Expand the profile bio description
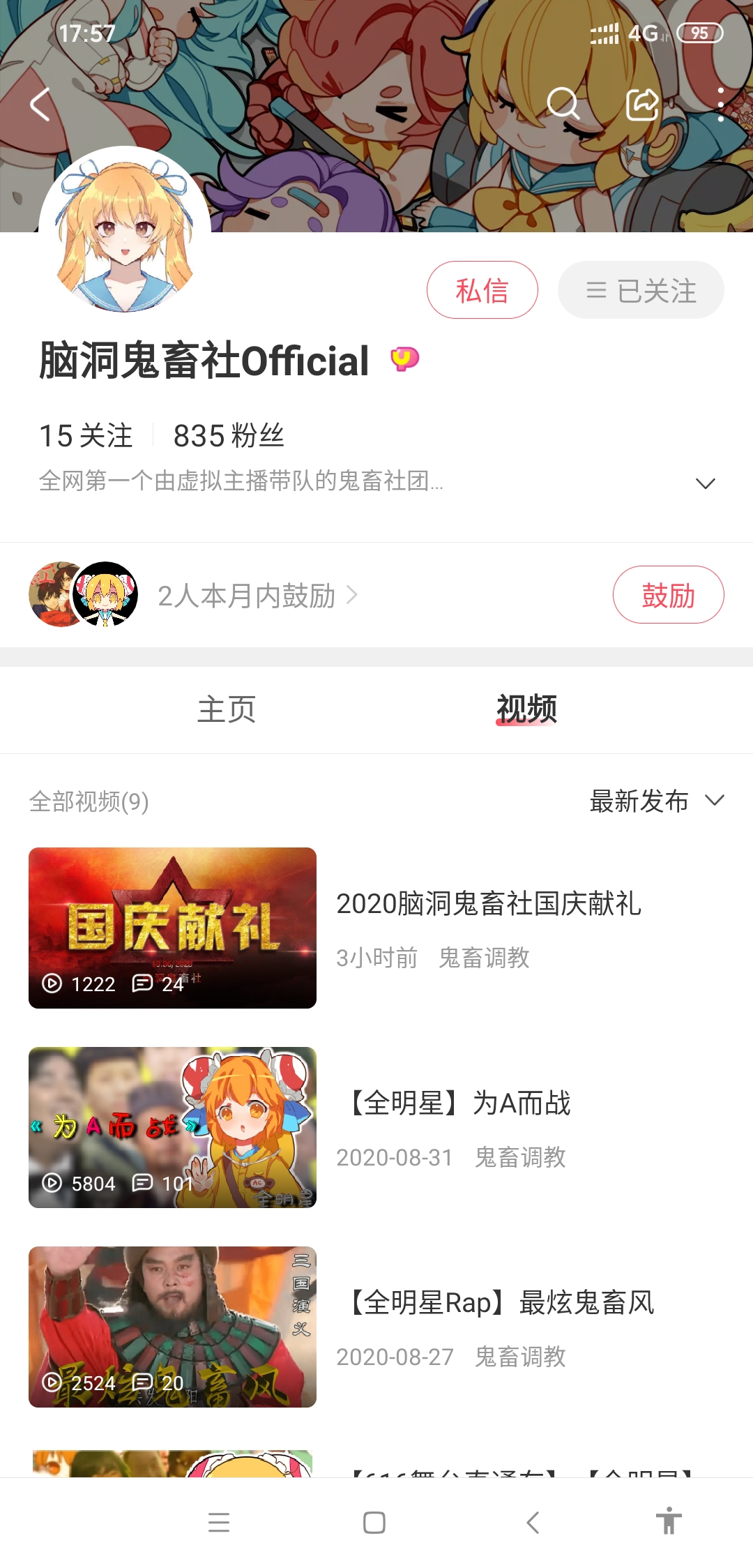Screen dimensions: 753x1568 pos(706,483)
